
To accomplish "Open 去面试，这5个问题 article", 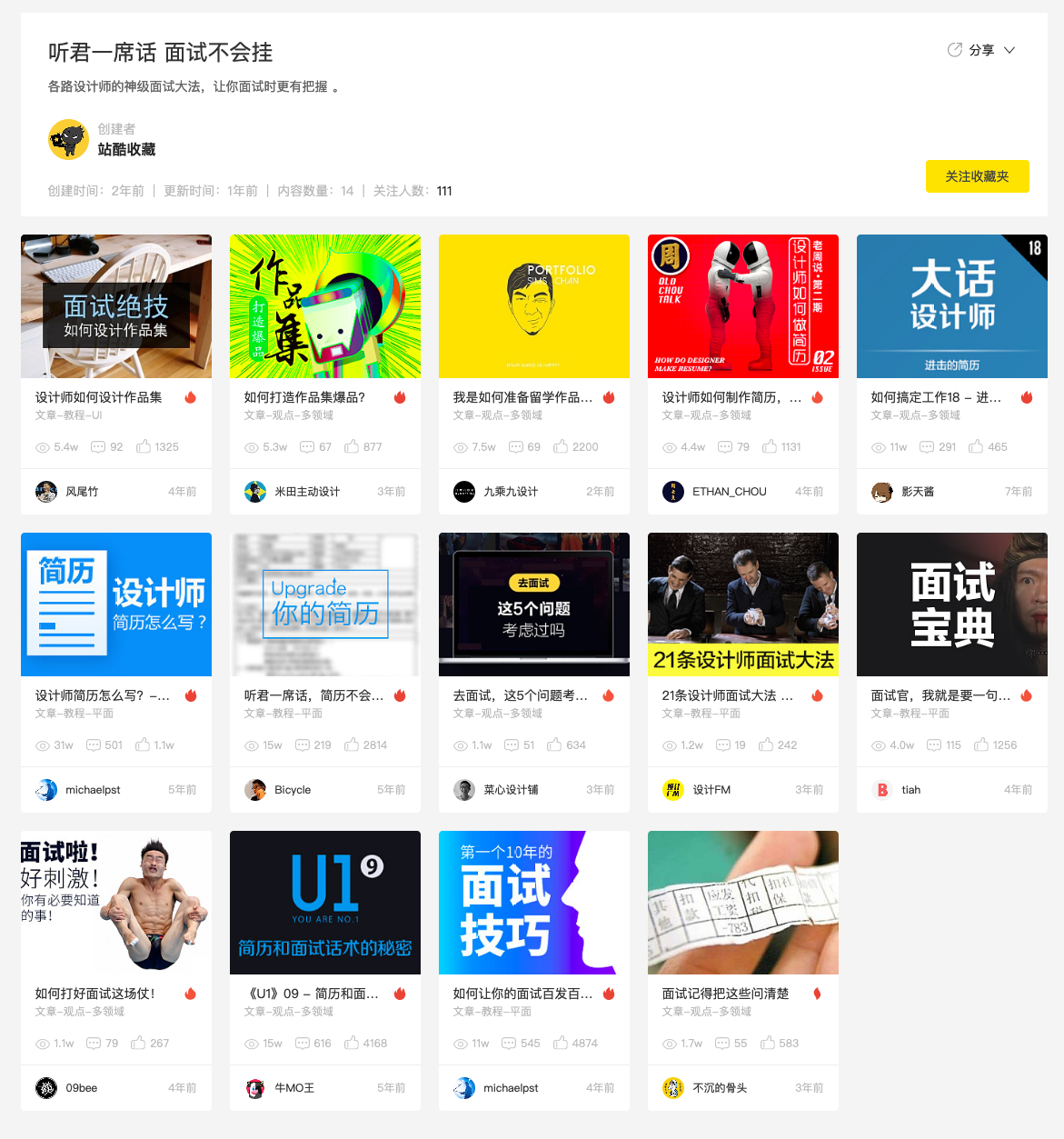I will click(x=520, y=695).
